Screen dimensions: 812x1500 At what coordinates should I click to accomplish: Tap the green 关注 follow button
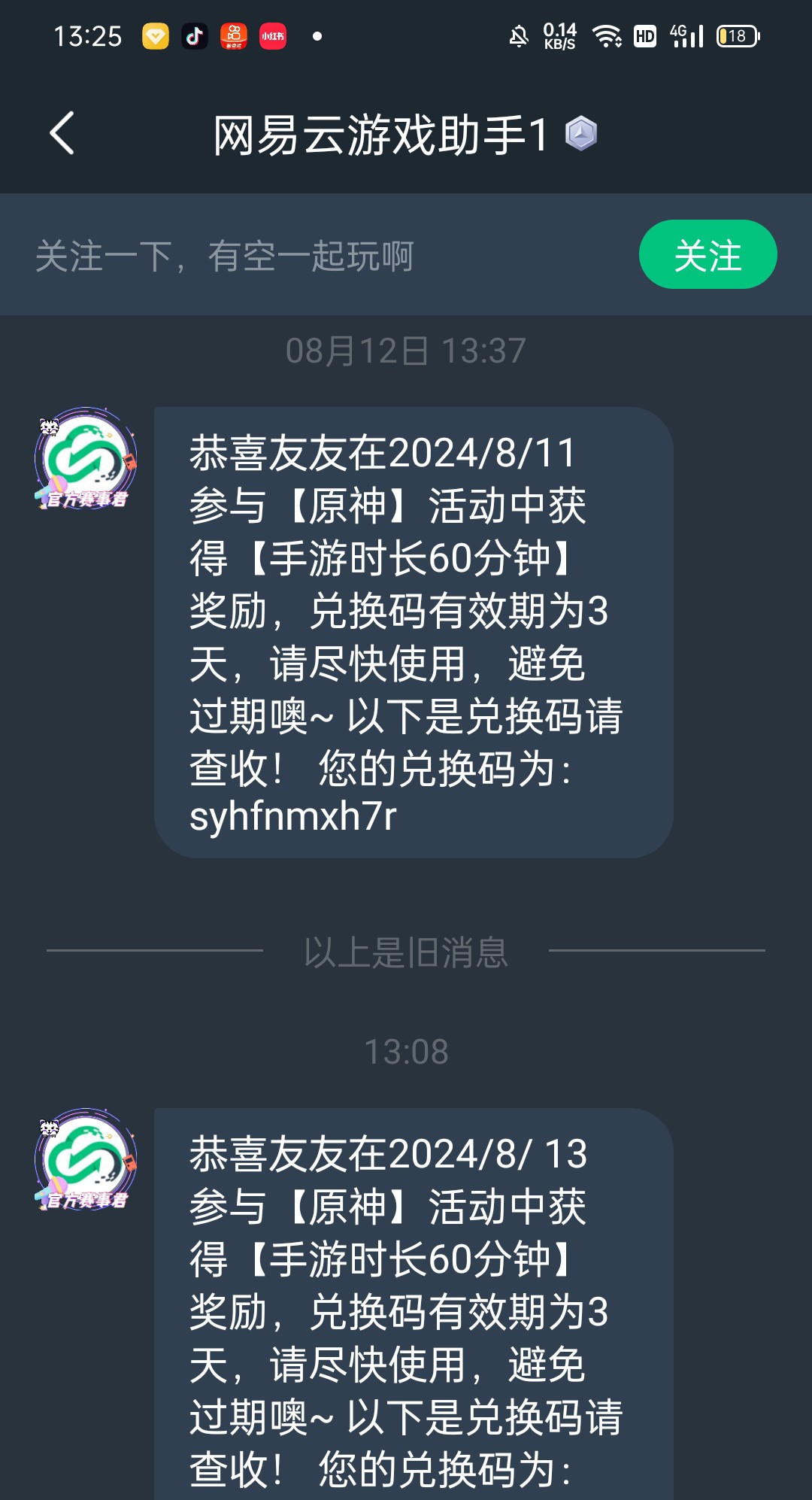(707, 255)
